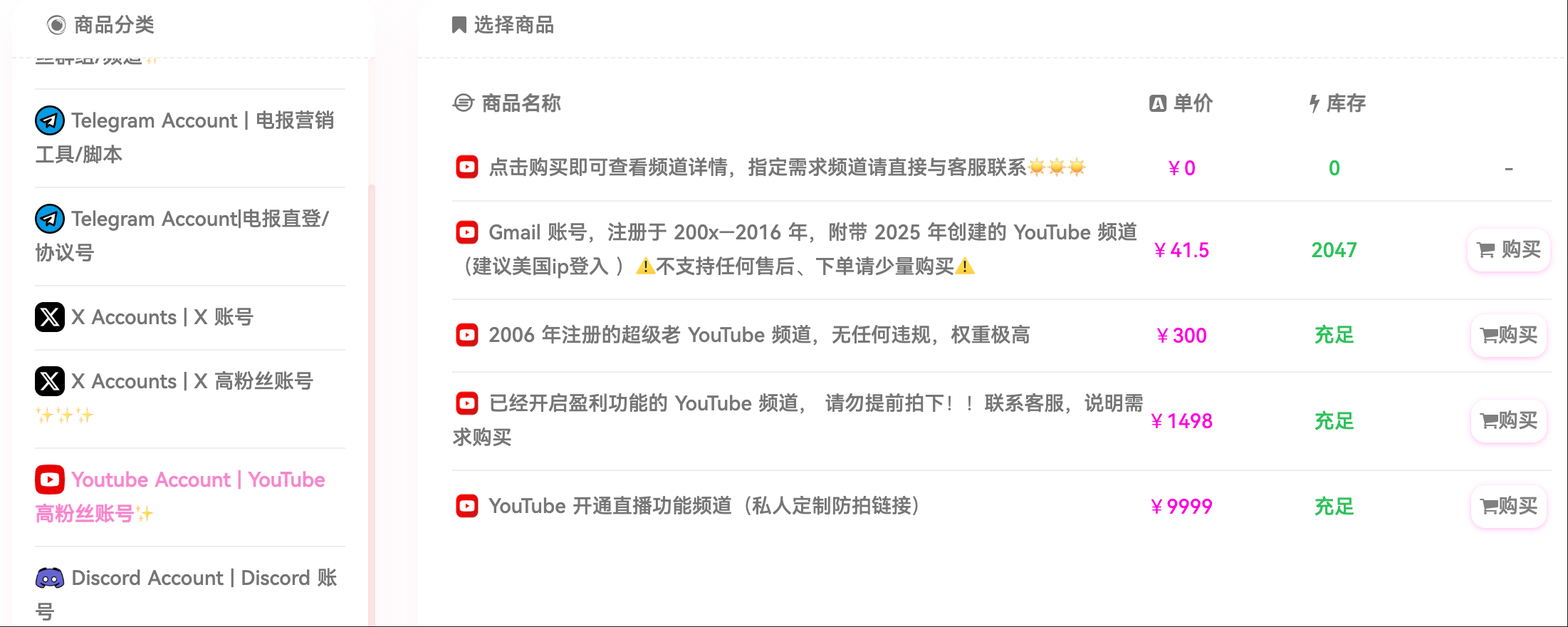Image resolution: width=1568 pixels, height=627 pixels.
Task: Open X Accounts | X 账号 category
Action: pos(162,317)
